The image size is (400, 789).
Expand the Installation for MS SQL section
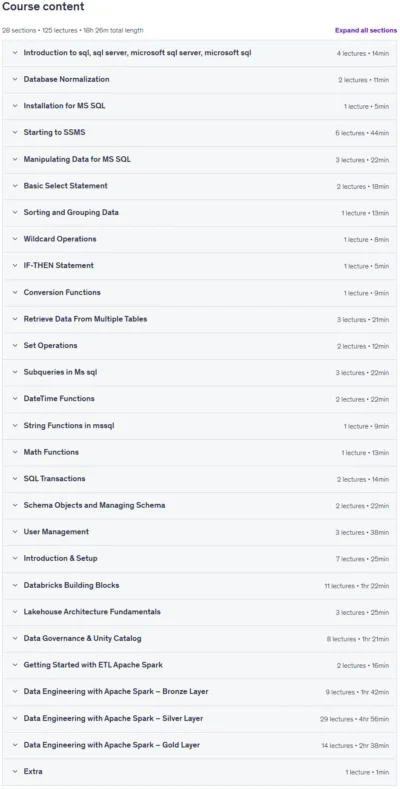199,106
